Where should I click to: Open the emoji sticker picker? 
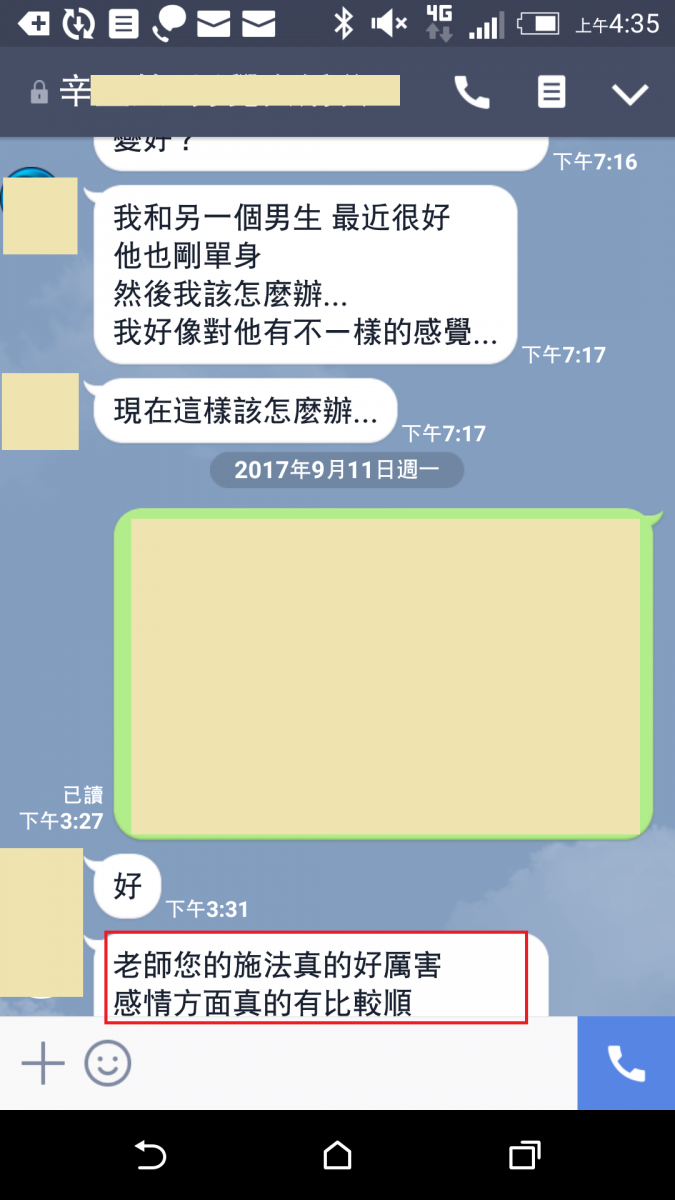click(x=107, y=1063)
